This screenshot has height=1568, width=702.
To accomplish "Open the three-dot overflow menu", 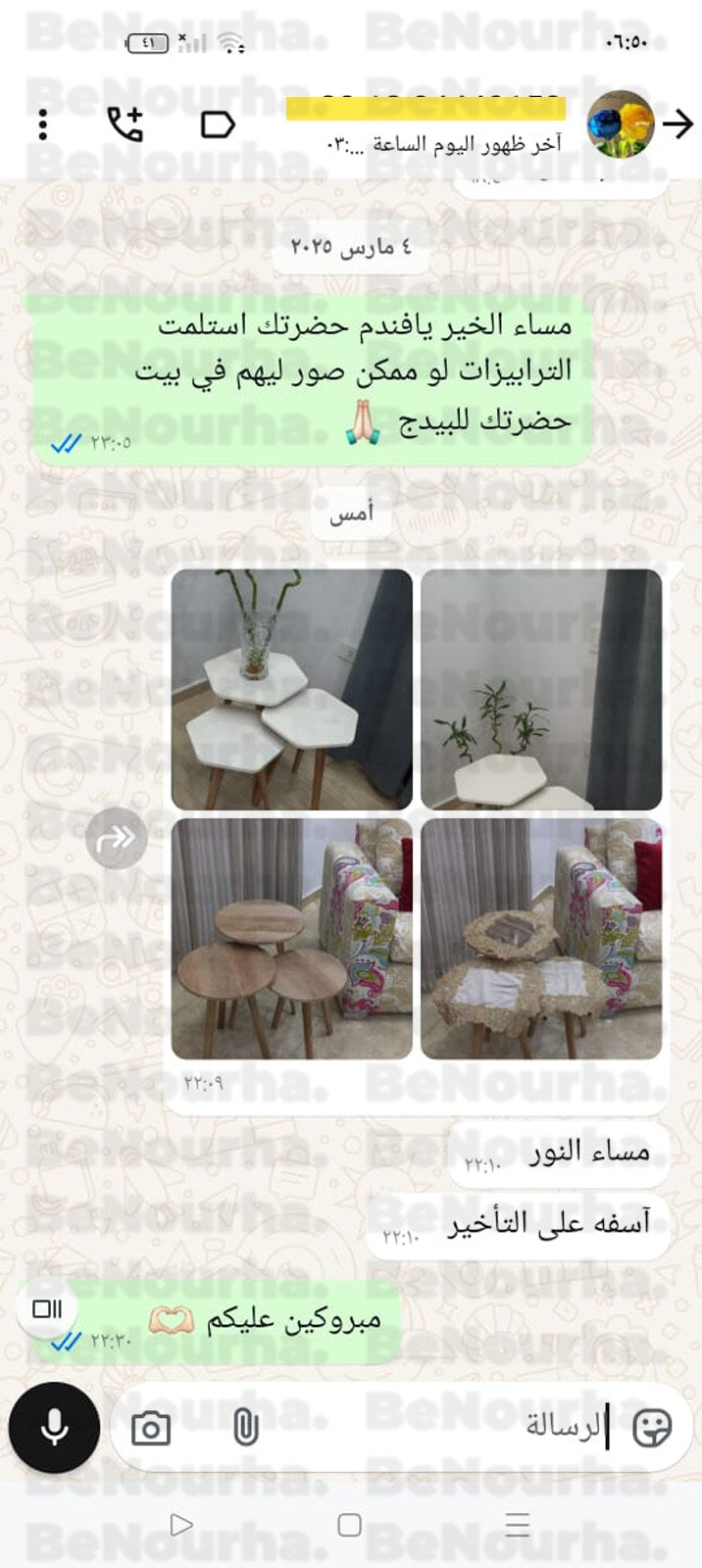I will [42, 124].
